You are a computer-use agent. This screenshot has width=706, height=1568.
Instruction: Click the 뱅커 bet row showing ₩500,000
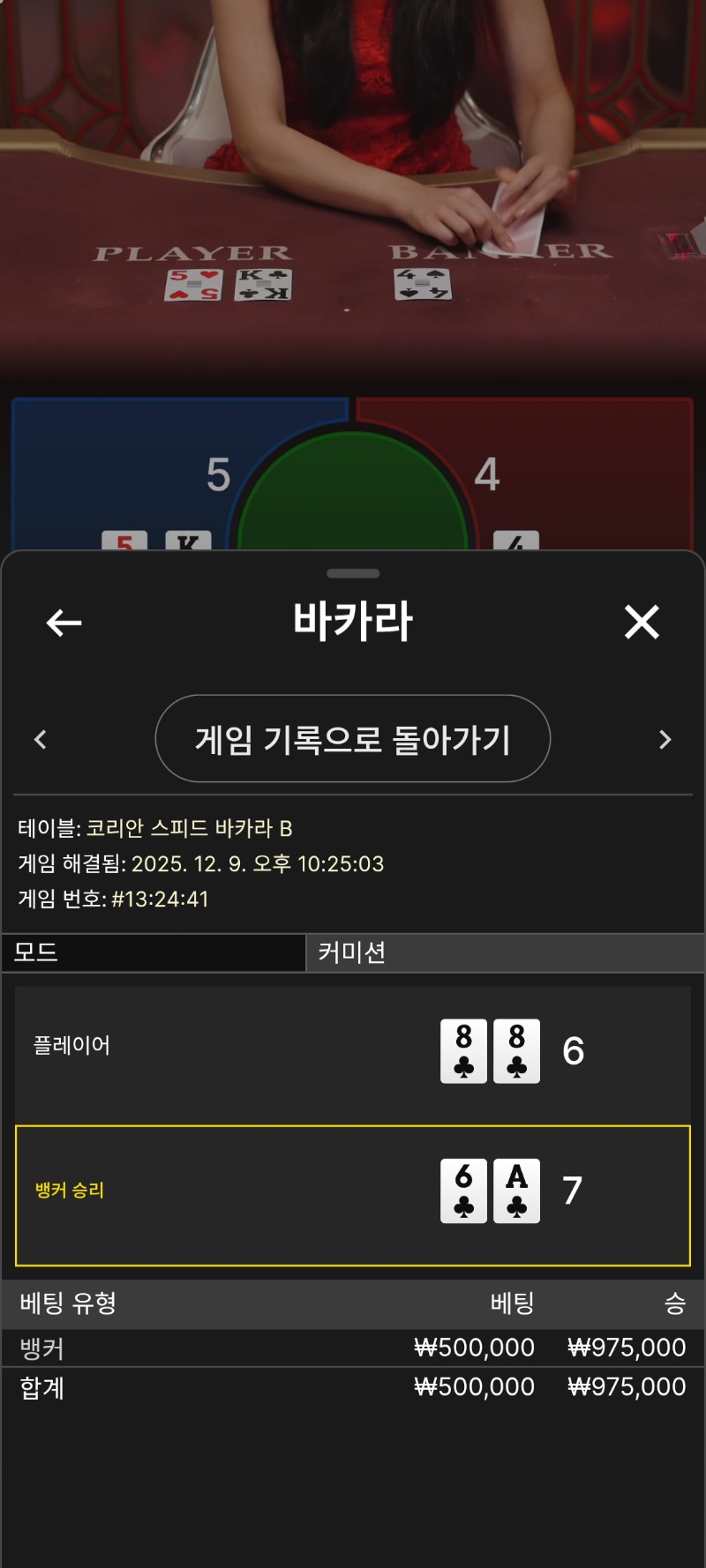353,1347
